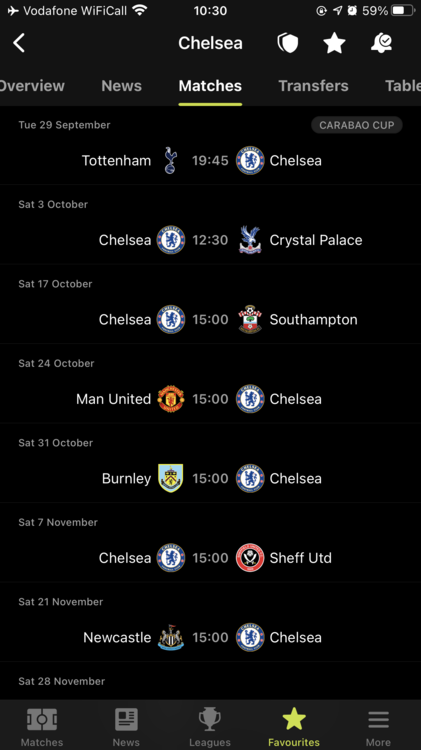Toggle the Chelsea favourite star in header
This screenshot has height=750, width=421.
pyautogui.click(x=334, y=44)
